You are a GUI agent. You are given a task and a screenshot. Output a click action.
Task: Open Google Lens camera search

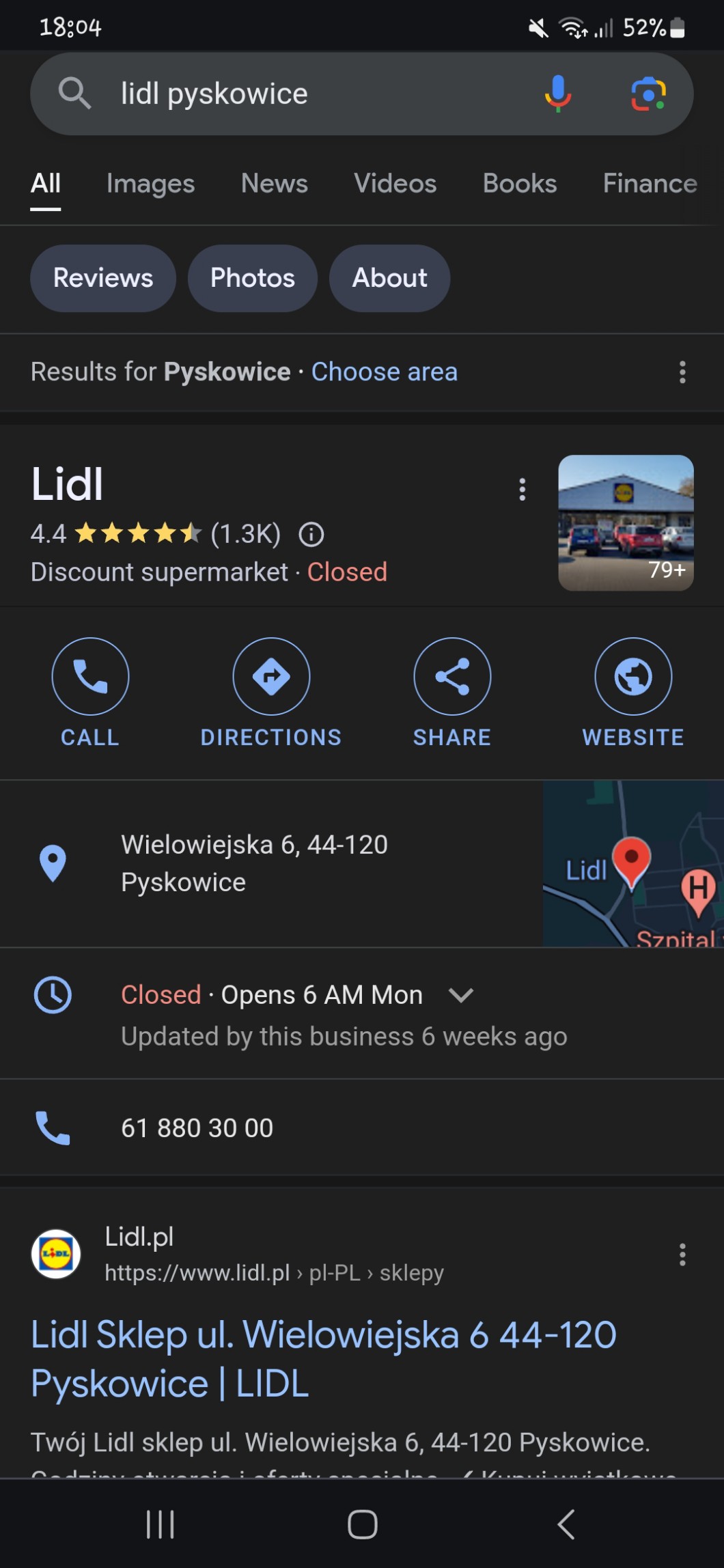(x=648, y=94)
